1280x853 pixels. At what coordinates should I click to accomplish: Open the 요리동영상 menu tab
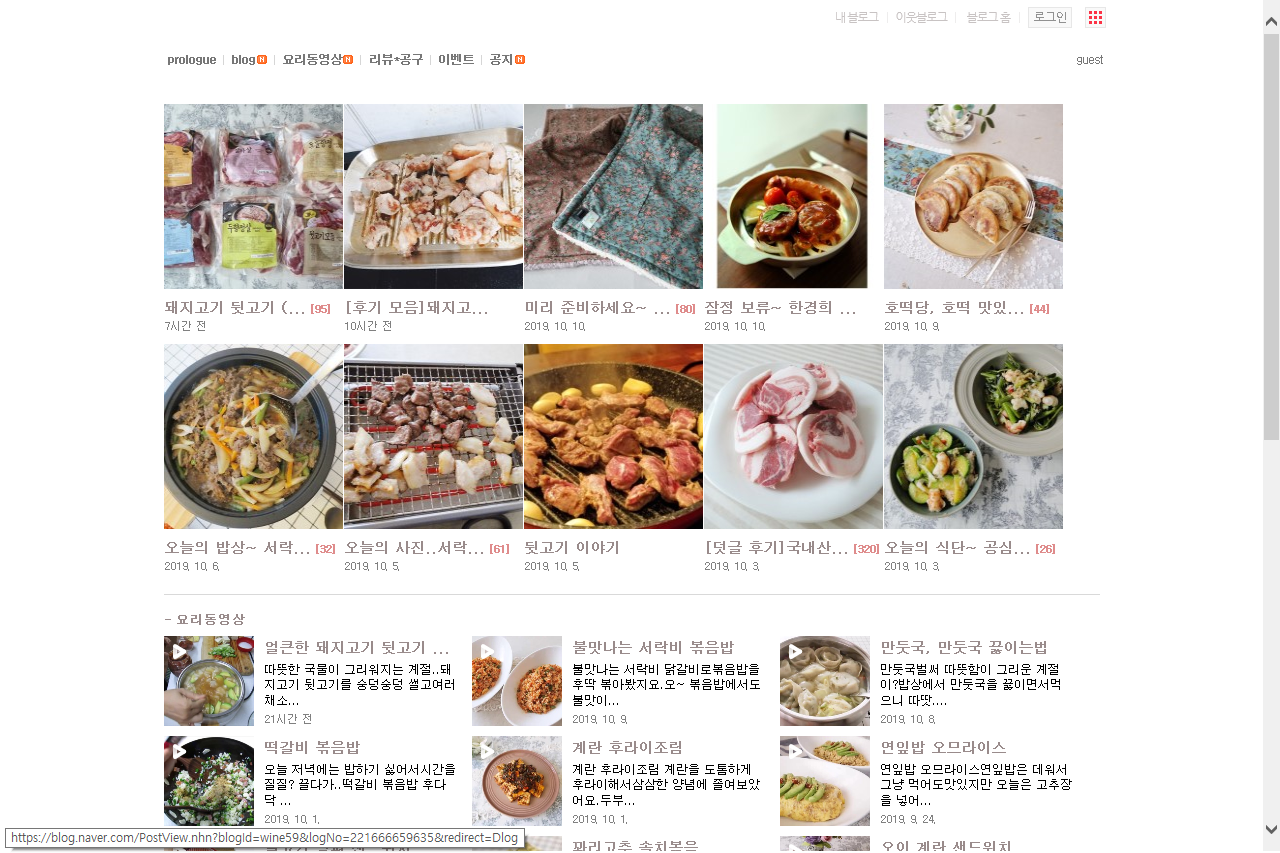point(318,60)
